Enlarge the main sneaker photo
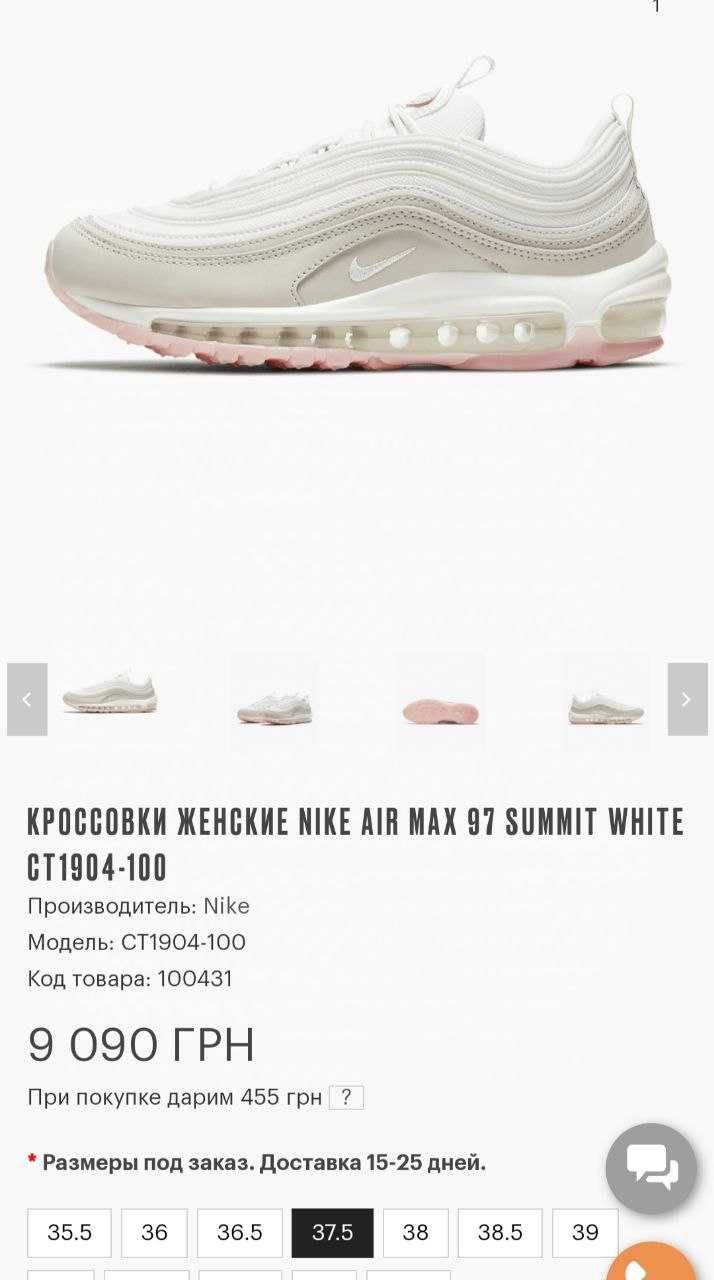Screen dimensions: 714x1280 pos(356,230)
